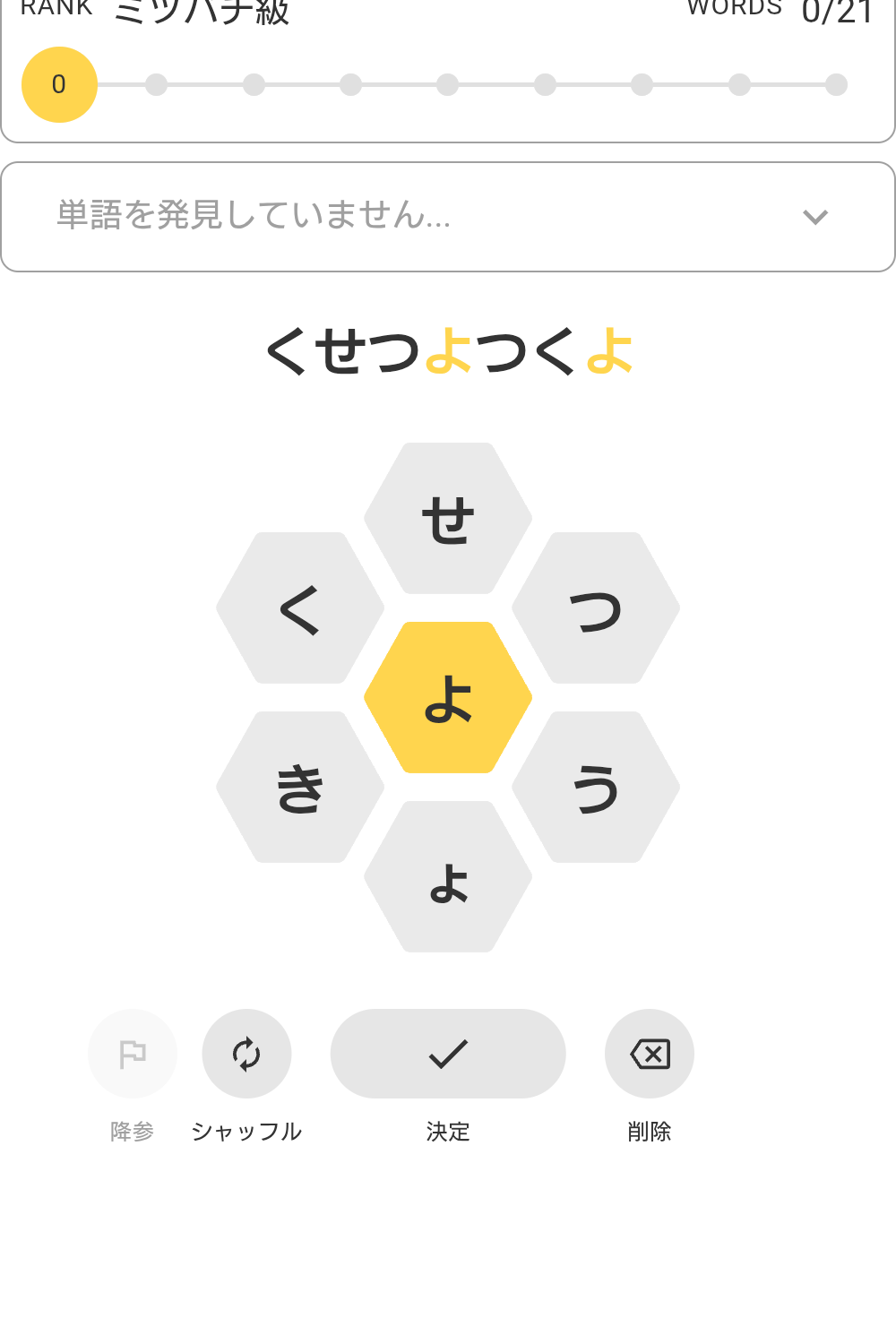Add the つ letter hexagon
The image size is (896, 1344).
596,608
